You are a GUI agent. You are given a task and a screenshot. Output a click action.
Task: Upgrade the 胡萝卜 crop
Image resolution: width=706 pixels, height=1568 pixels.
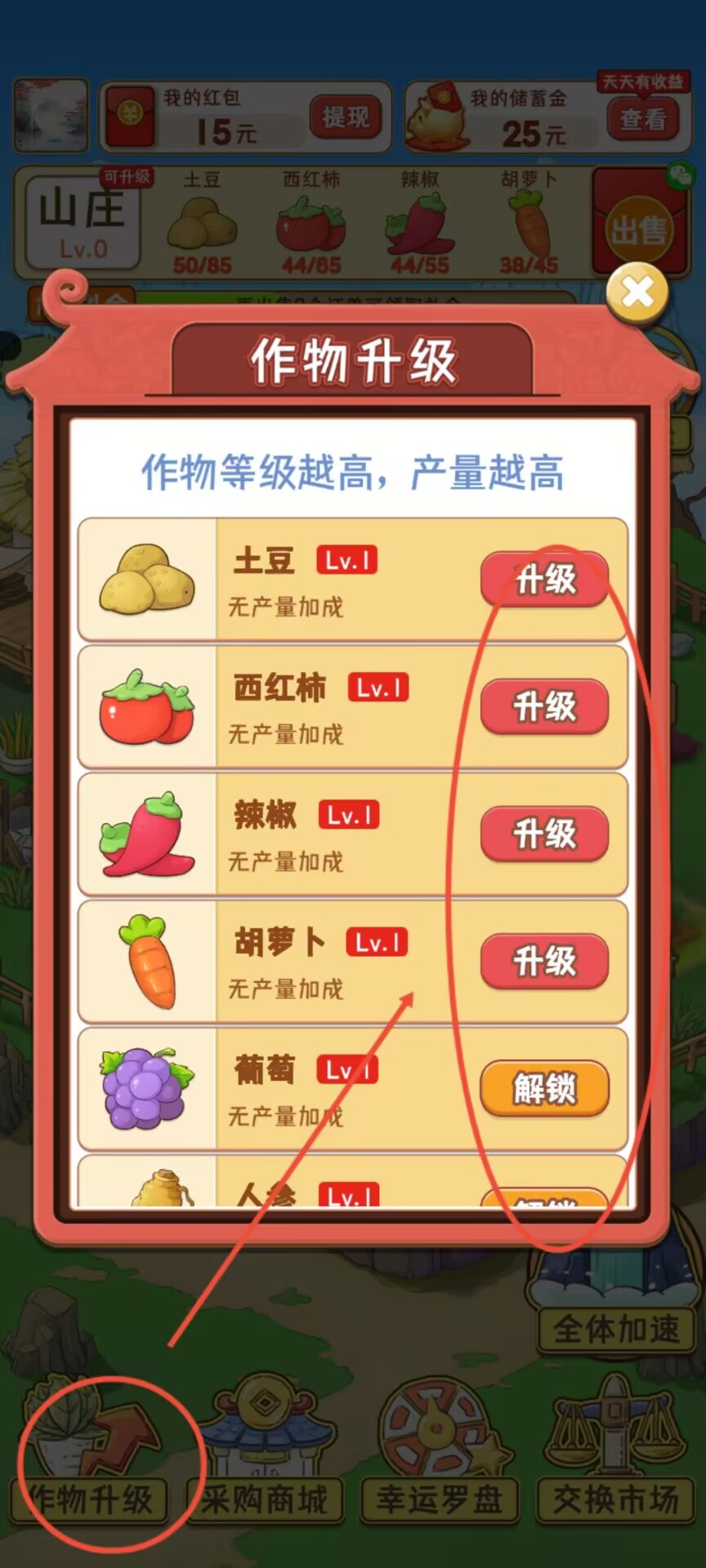pyautogui.click(x=544, y=961)
